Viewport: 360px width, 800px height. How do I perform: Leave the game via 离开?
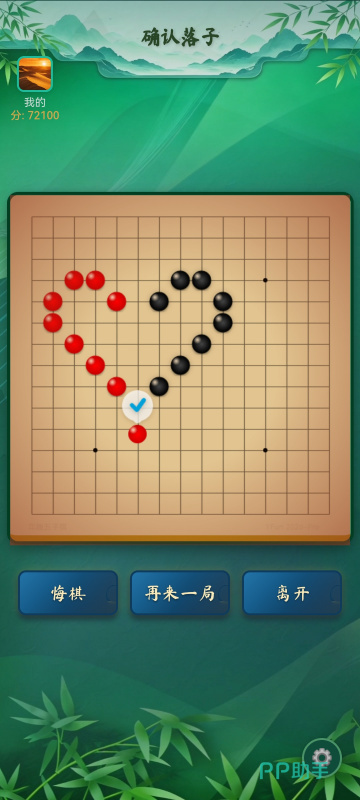292,593
